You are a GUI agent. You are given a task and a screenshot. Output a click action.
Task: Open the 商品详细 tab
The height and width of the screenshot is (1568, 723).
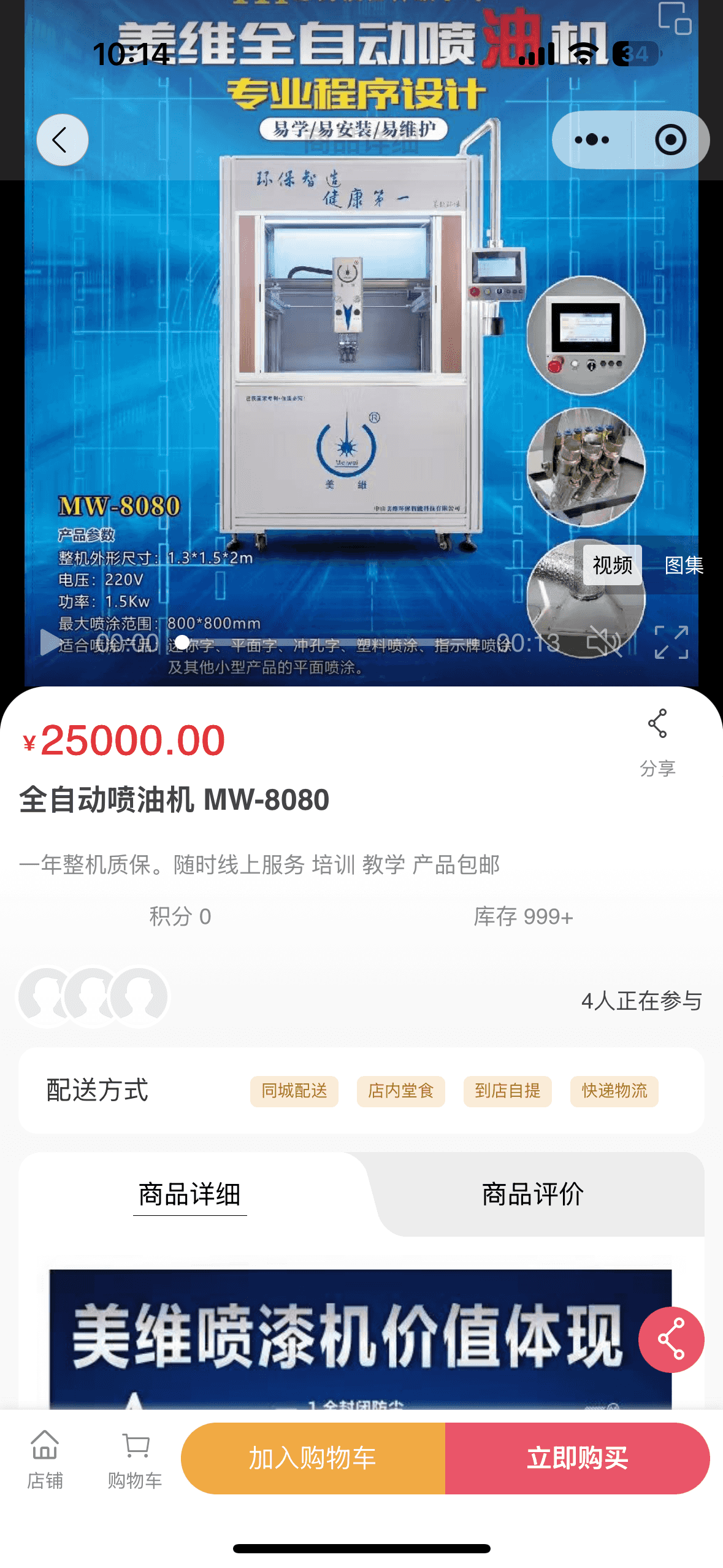point(189,1194)
